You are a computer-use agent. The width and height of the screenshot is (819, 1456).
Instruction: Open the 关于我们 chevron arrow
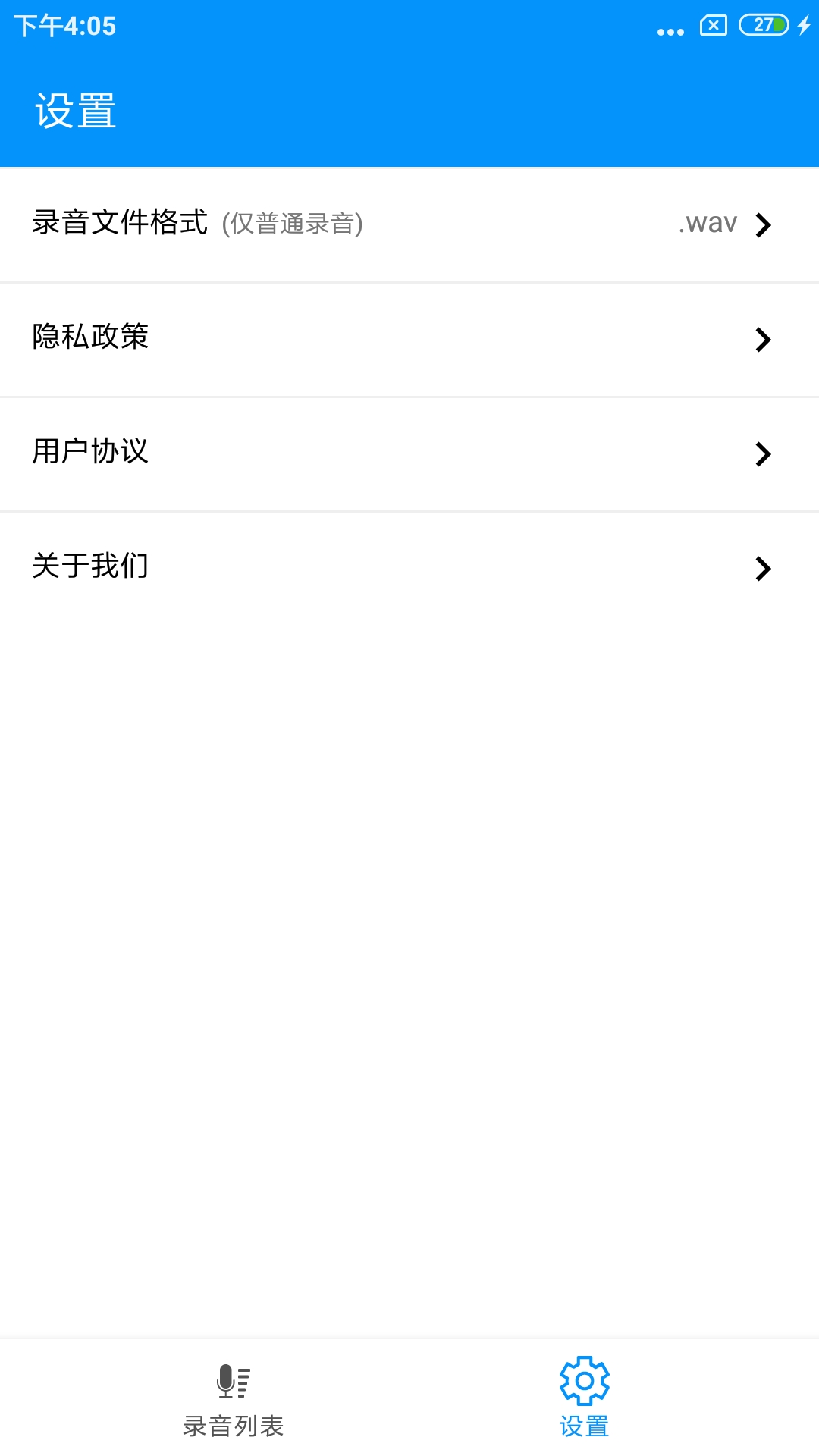(x=764, y=567)
